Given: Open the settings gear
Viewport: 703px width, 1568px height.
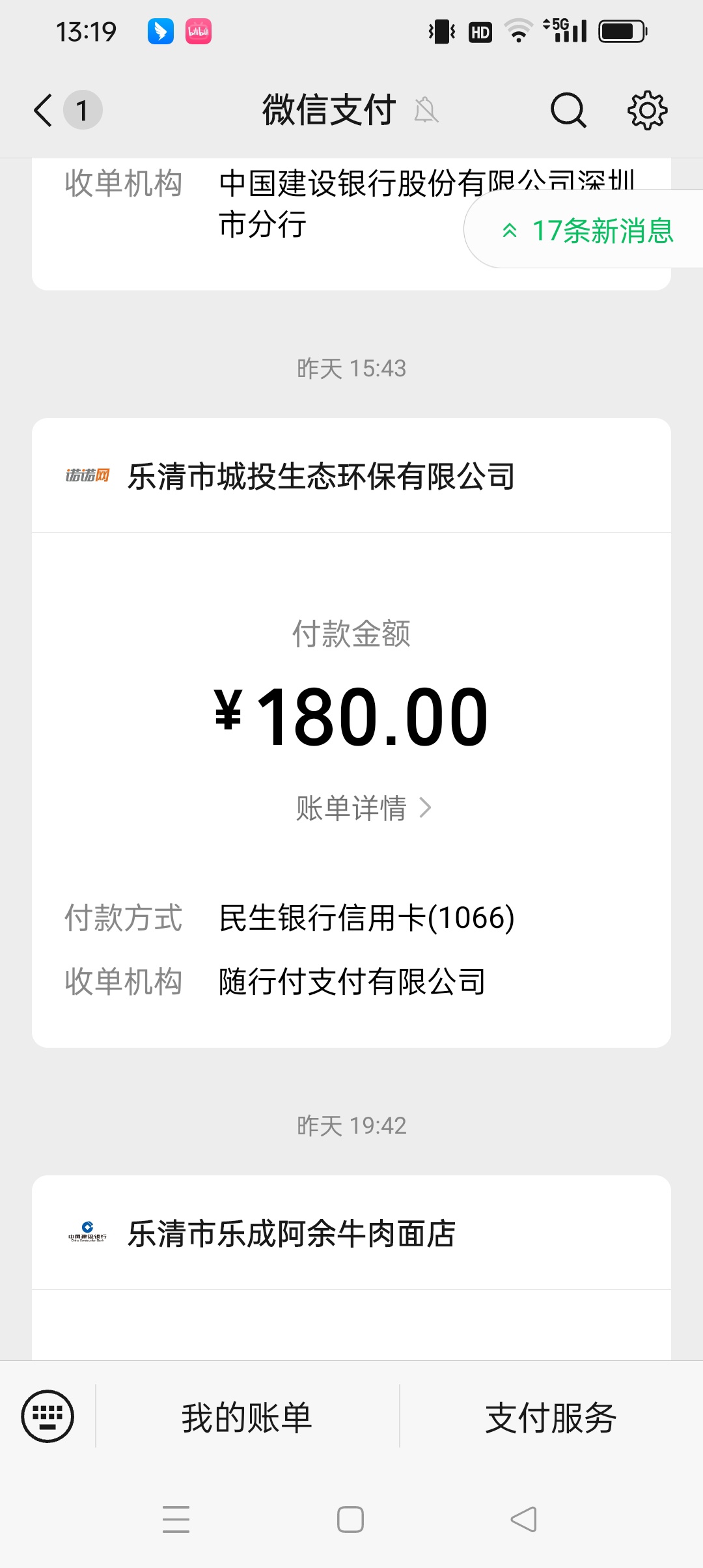Looking at the screenshot, I should click(647, 110).
